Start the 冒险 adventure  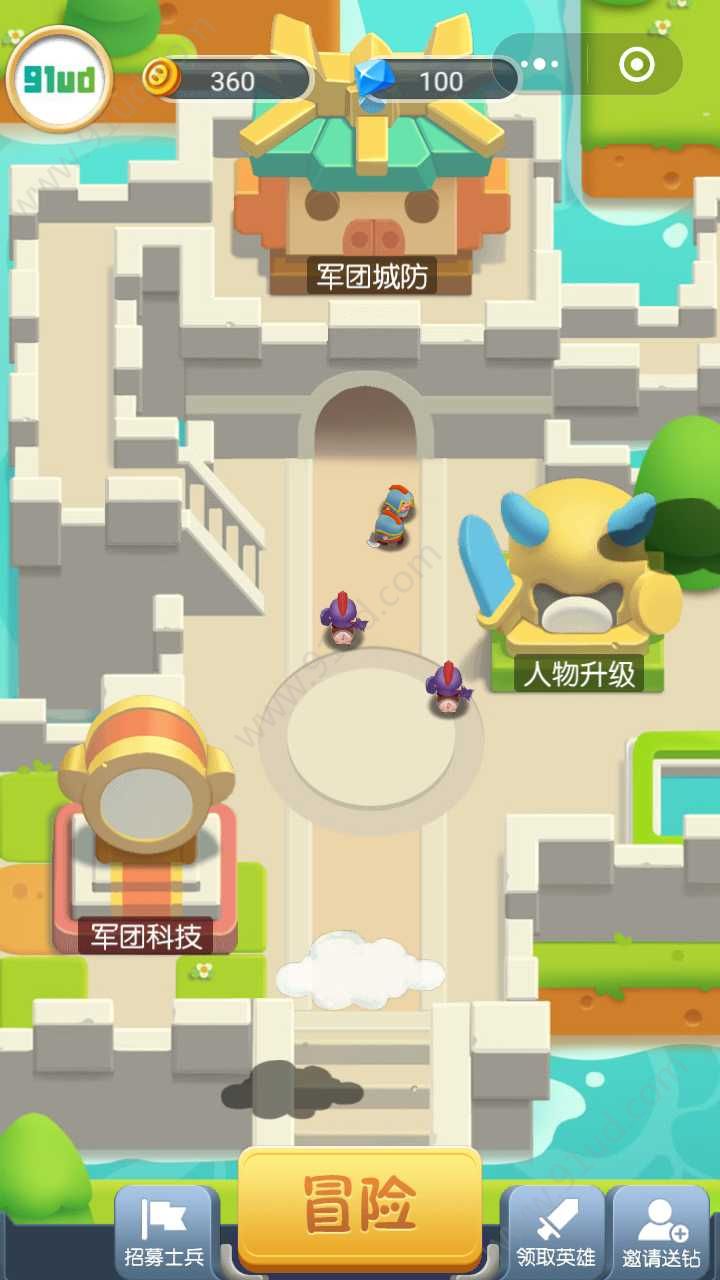coord(360,1209)
